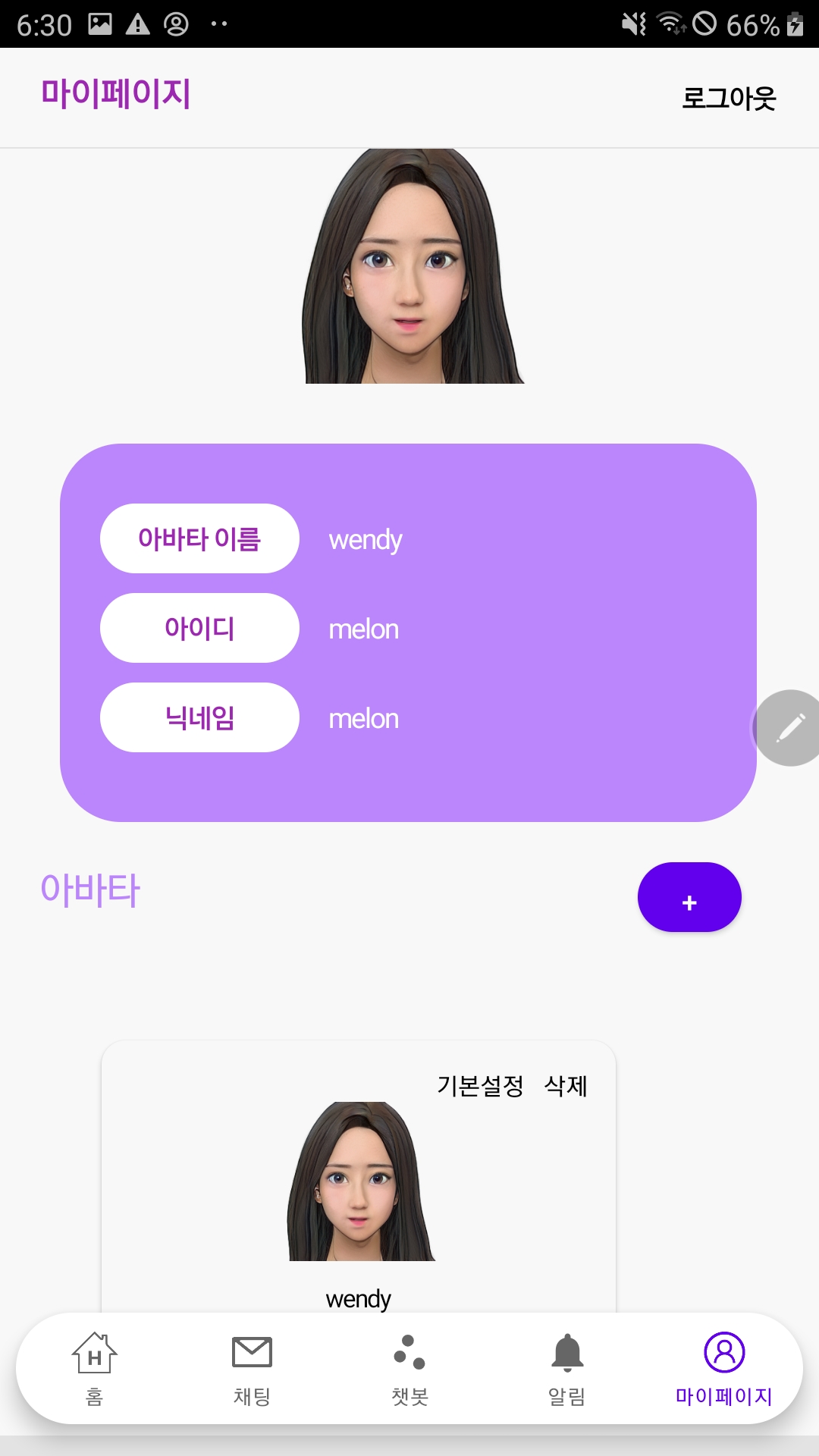
Task: Select the 마이페이지 tab in bottom navigation
Action: click(x=724, y=1368)
